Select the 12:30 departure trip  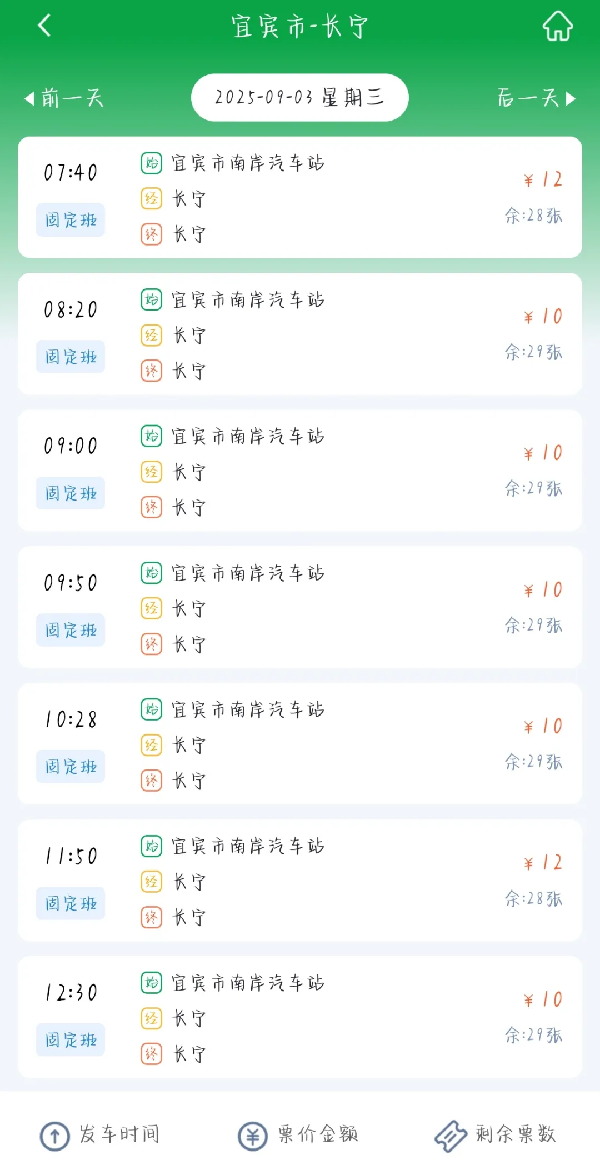tap(300, 1017)
